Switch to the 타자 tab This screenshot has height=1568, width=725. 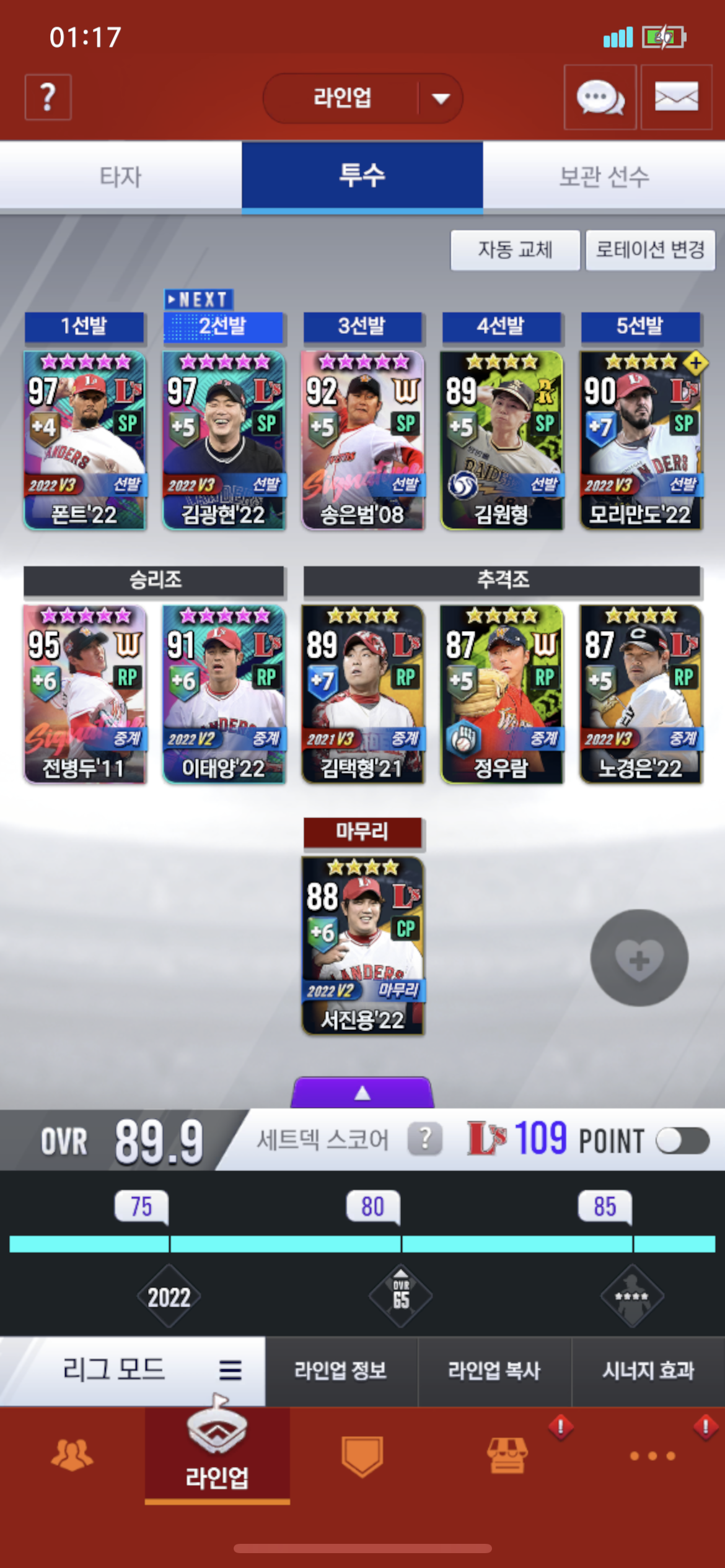pyautogui.click(x=121, y=176)
